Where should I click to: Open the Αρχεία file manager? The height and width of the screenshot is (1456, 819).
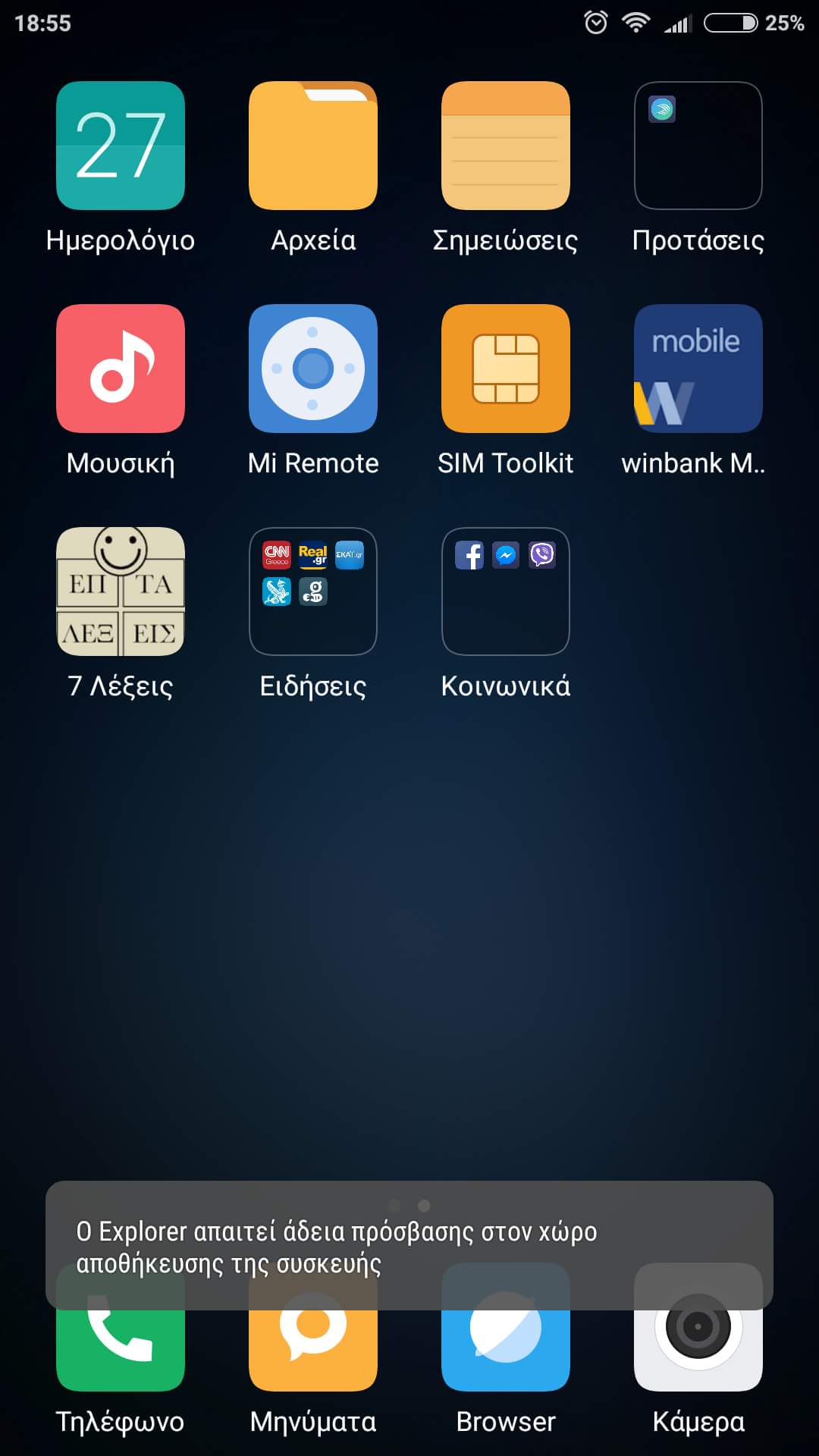[x=313, y=146]
